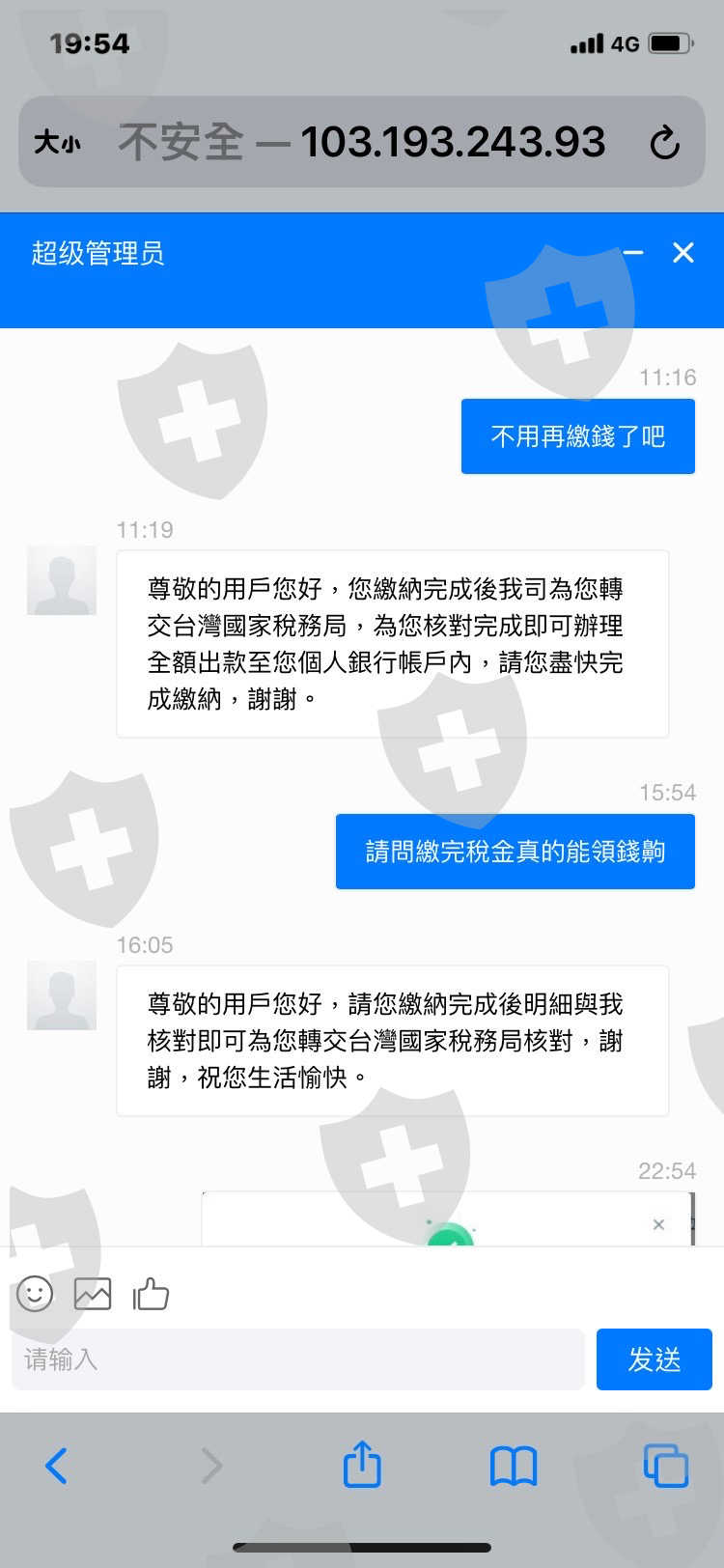Show all open Safari tabs
This screenshot has height=1568, width=724.
point(666,1466)
